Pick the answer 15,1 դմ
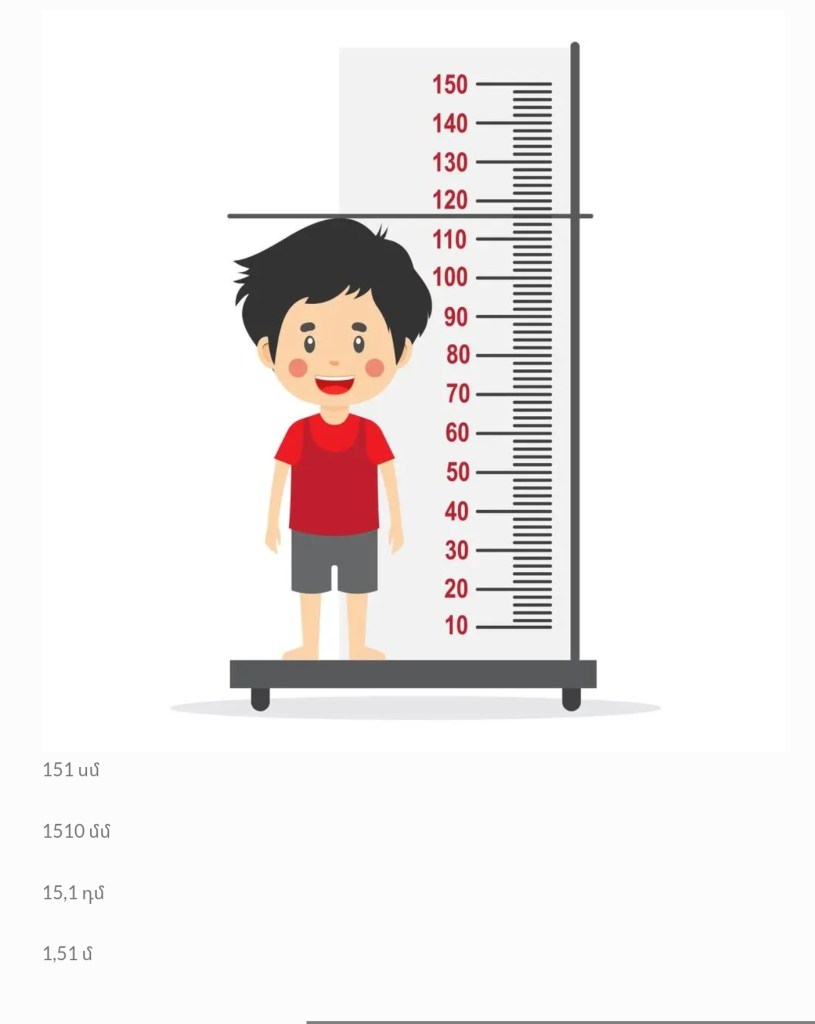This screenshot has width=815, height=1024. [x=73, y=893]
